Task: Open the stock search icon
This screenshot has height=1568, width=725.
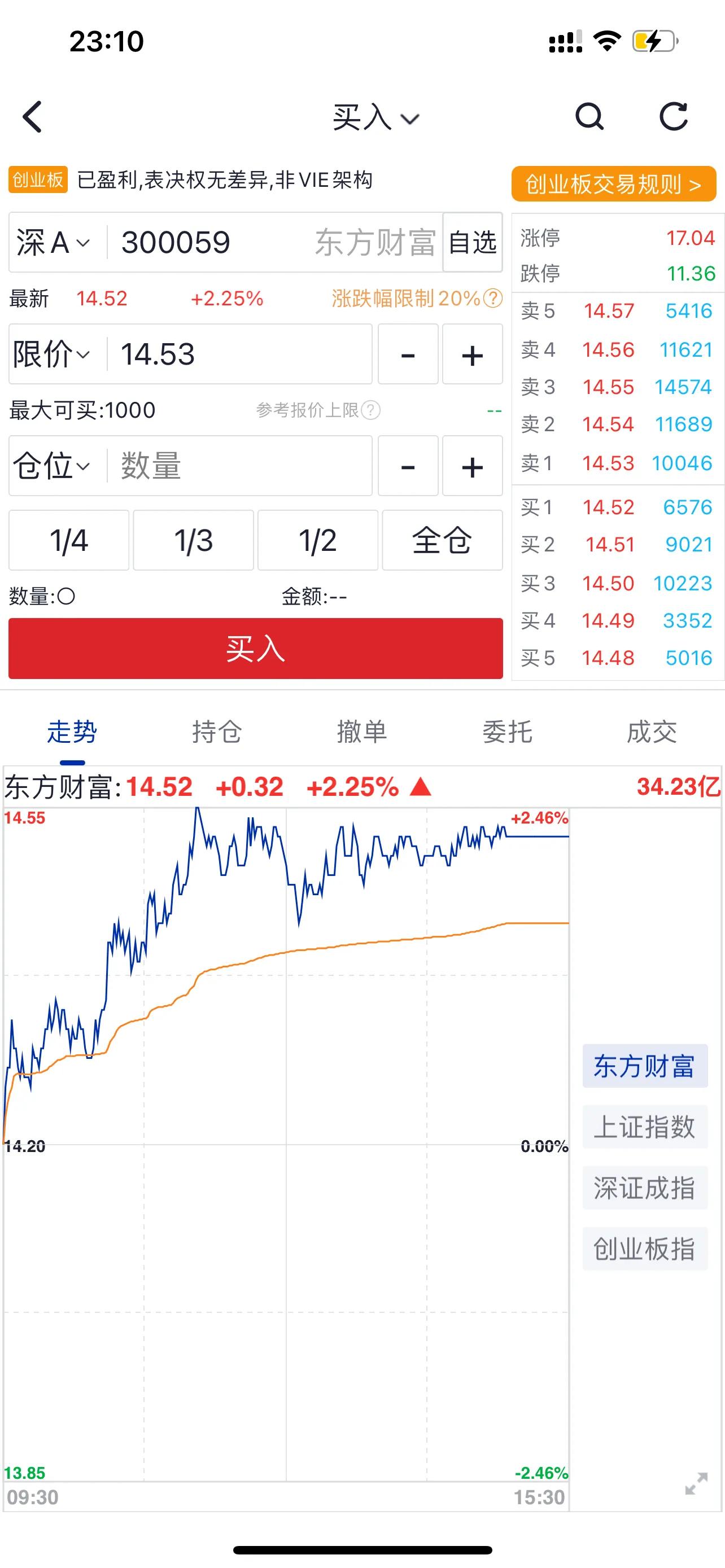Action: click(x=589, y=116)
